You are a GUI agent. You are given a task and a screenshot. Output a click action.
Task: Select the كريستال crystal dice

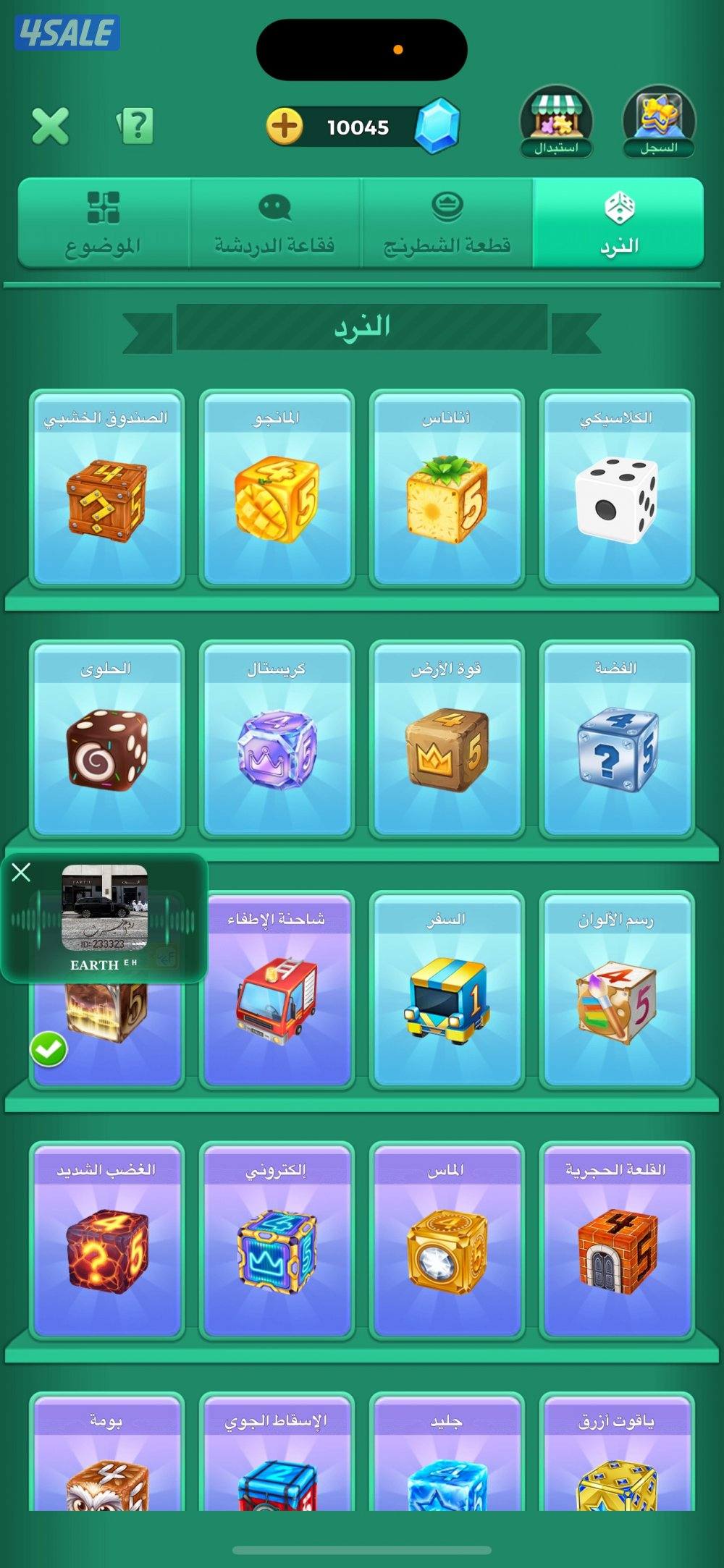click(x=277, y=742)
